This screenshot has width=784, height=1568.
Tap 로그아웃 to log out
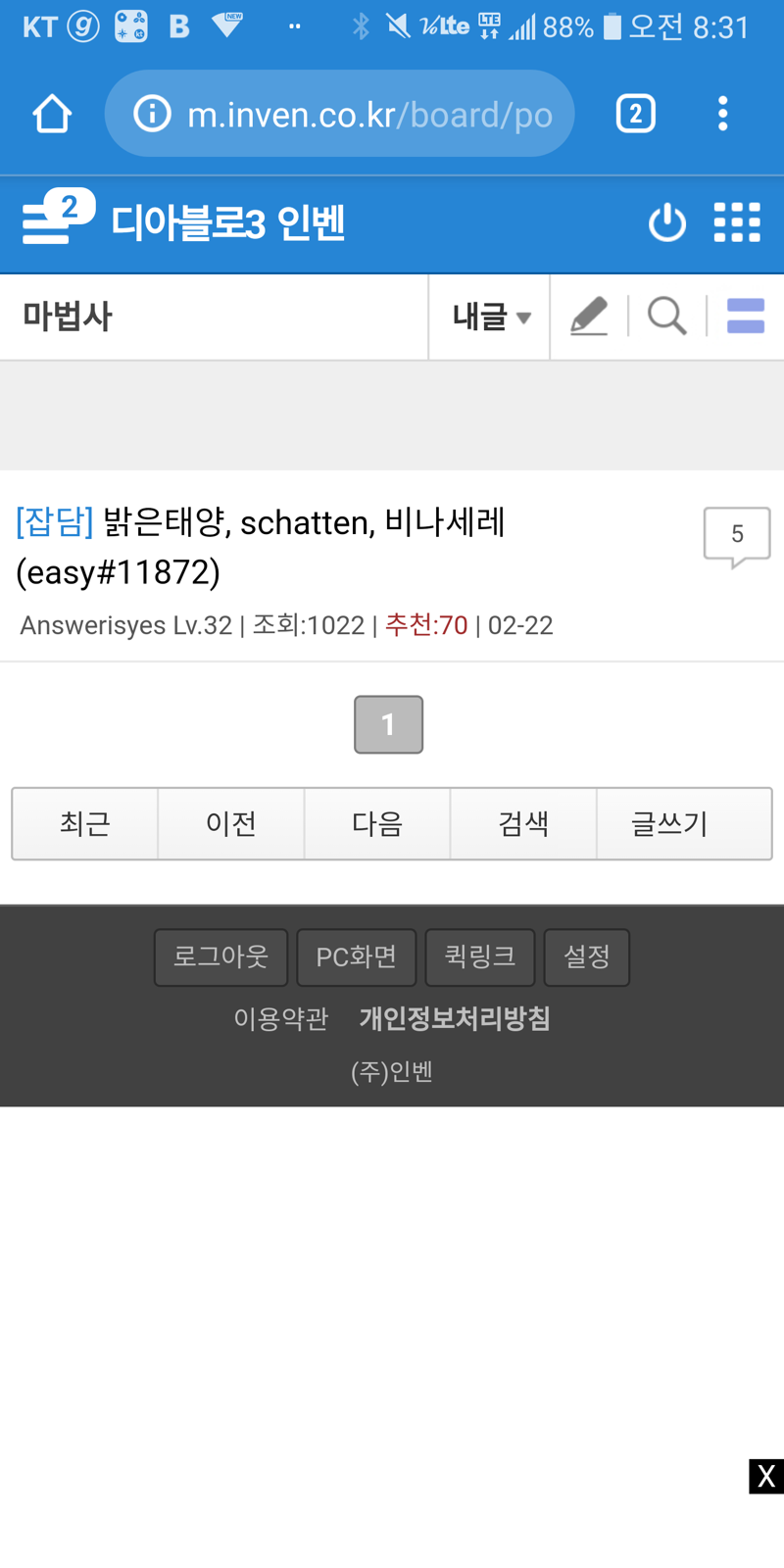pos(220,957)
